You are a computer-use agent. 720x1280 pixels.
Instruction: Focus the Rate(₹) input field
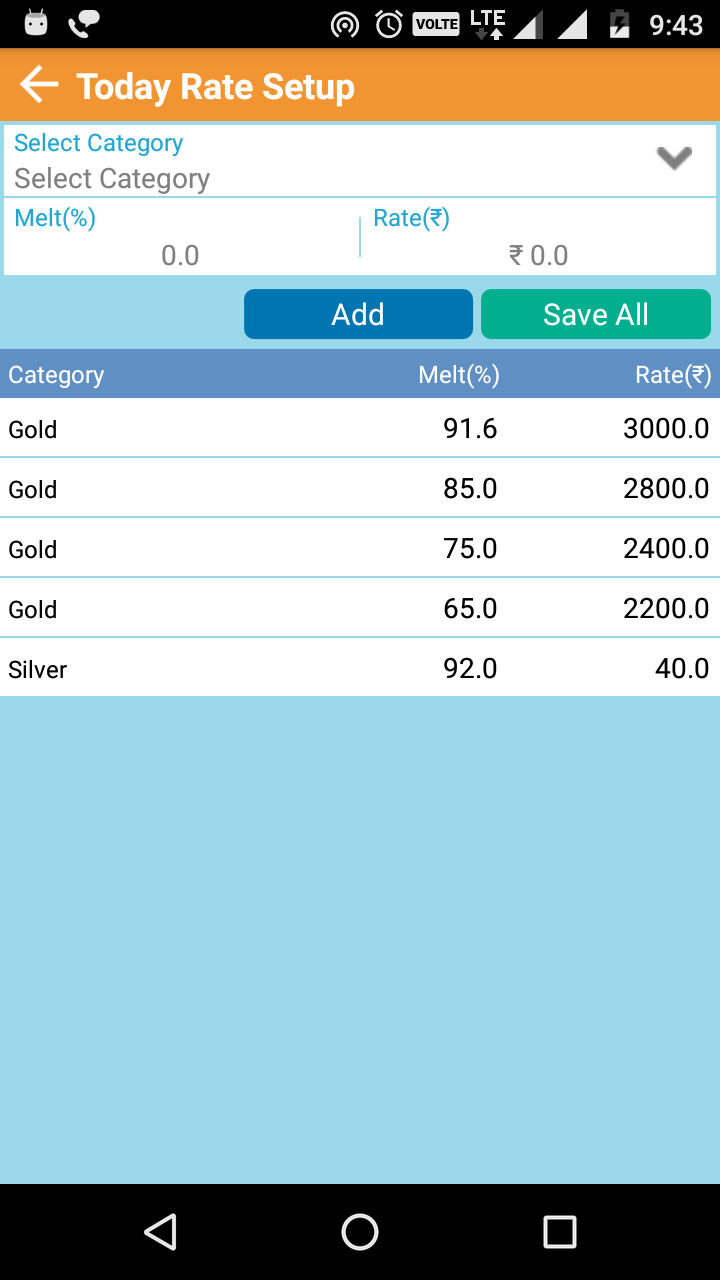(x=538, y=255)
